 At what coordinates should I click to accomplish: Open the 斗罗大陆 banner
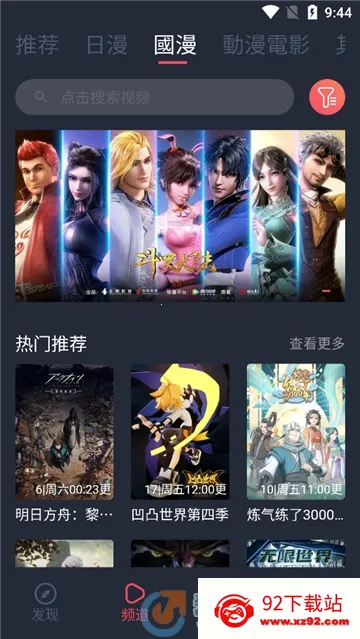click(x=180, y=216)
